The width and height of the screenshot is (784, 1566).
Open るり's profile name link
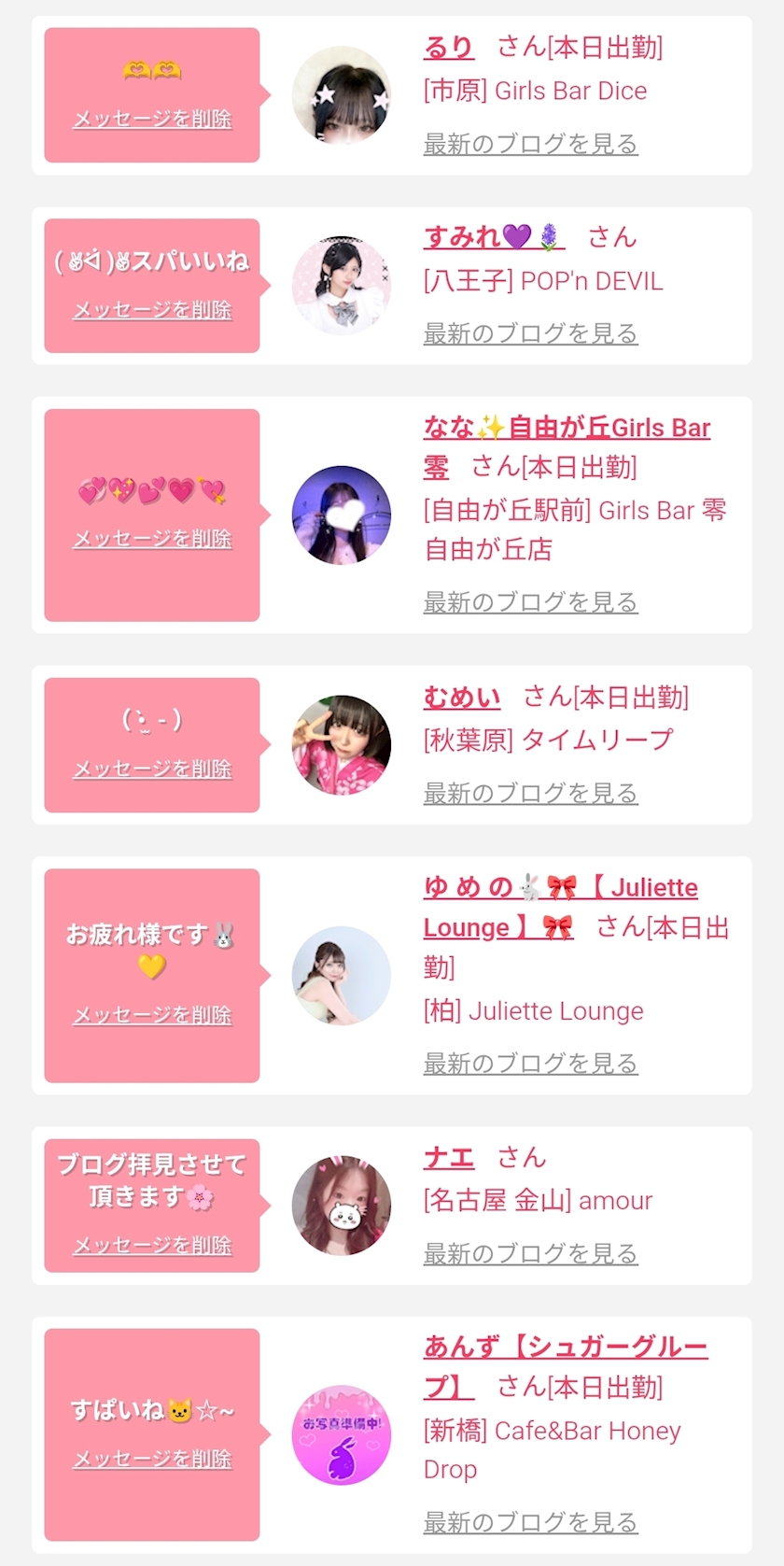click(449, 47)
